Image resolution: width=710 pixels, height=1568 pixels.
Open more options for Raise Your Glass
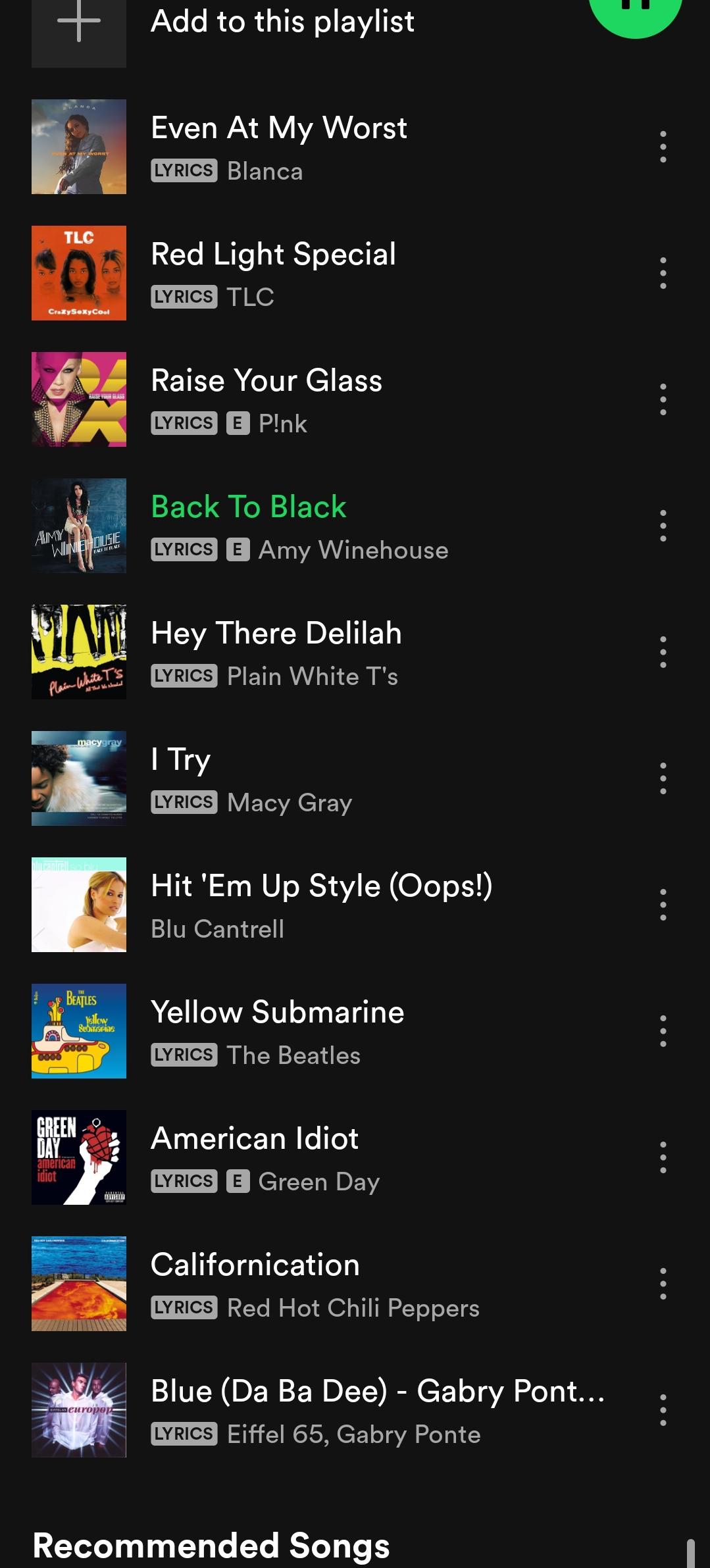pyautogui.click(x=663, y=399)
